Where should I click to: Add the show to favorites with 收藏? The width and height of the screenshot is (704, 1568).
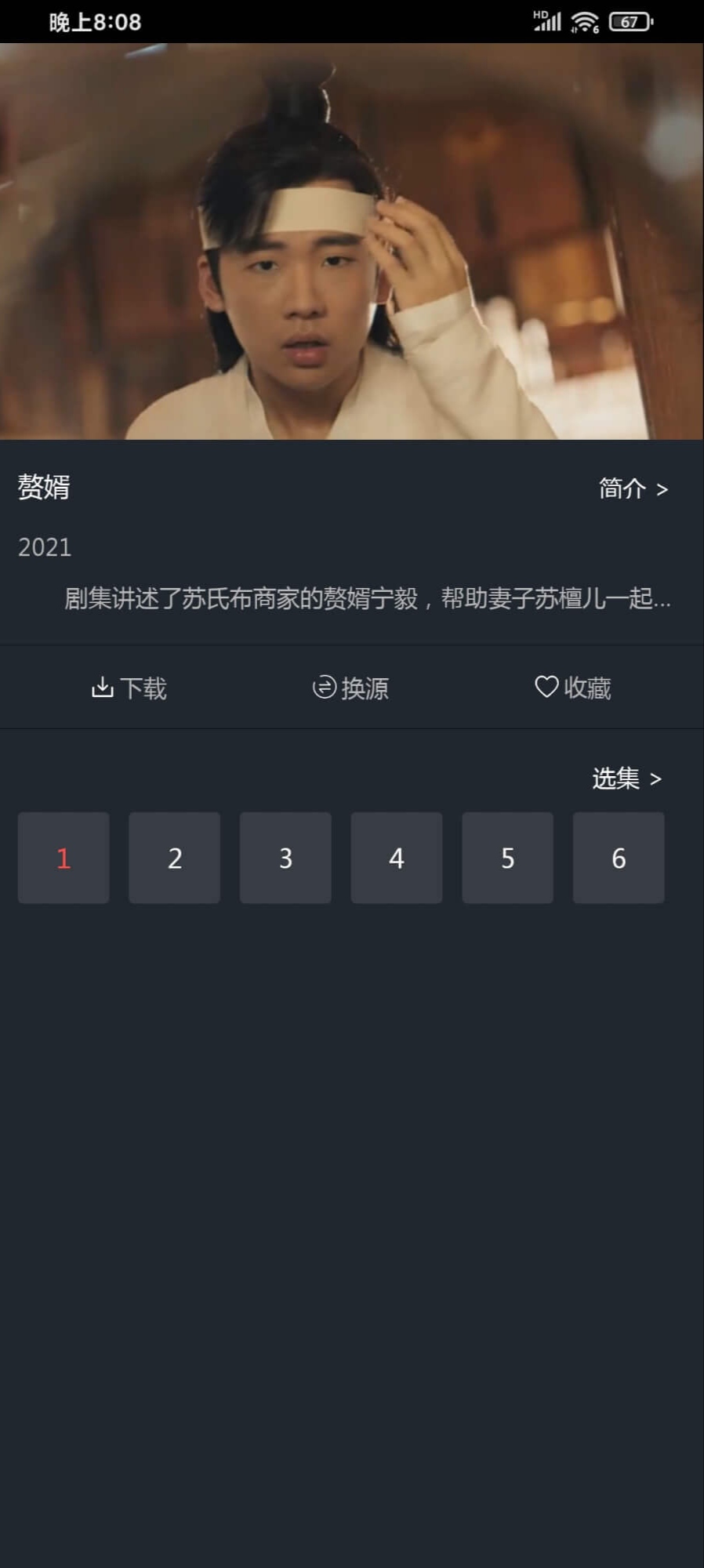point(573,688)
